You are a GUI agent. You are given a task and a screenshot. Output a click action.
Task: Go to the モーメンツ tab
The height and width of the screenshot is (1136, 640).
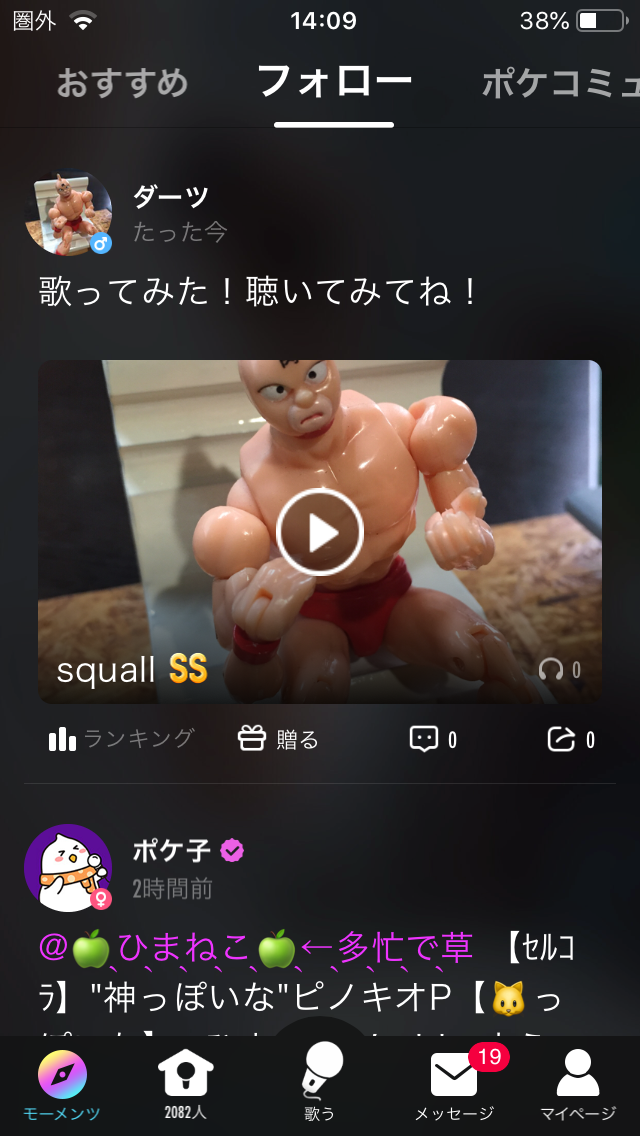tap(62, 1085)
